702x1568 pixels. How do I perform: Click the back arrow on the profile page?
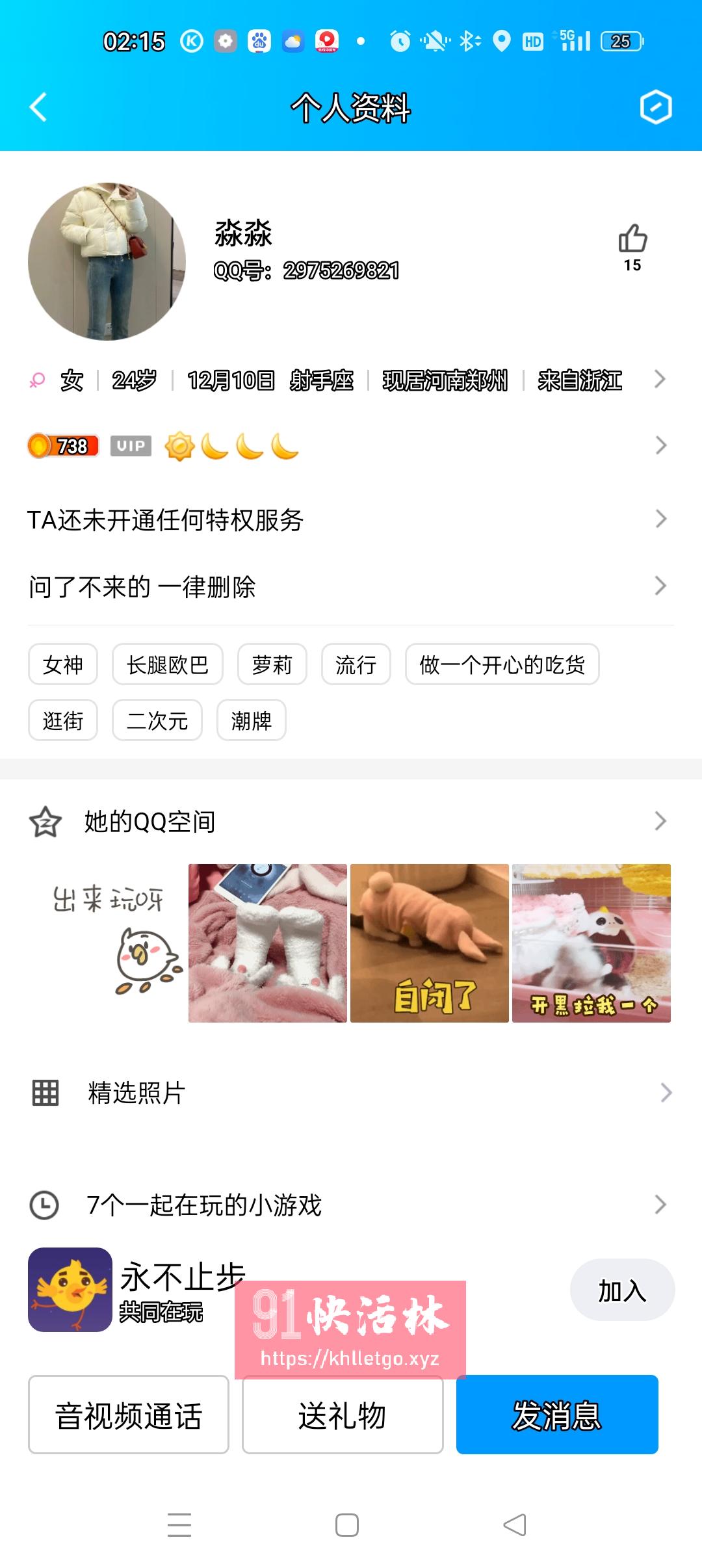(37, 107)
